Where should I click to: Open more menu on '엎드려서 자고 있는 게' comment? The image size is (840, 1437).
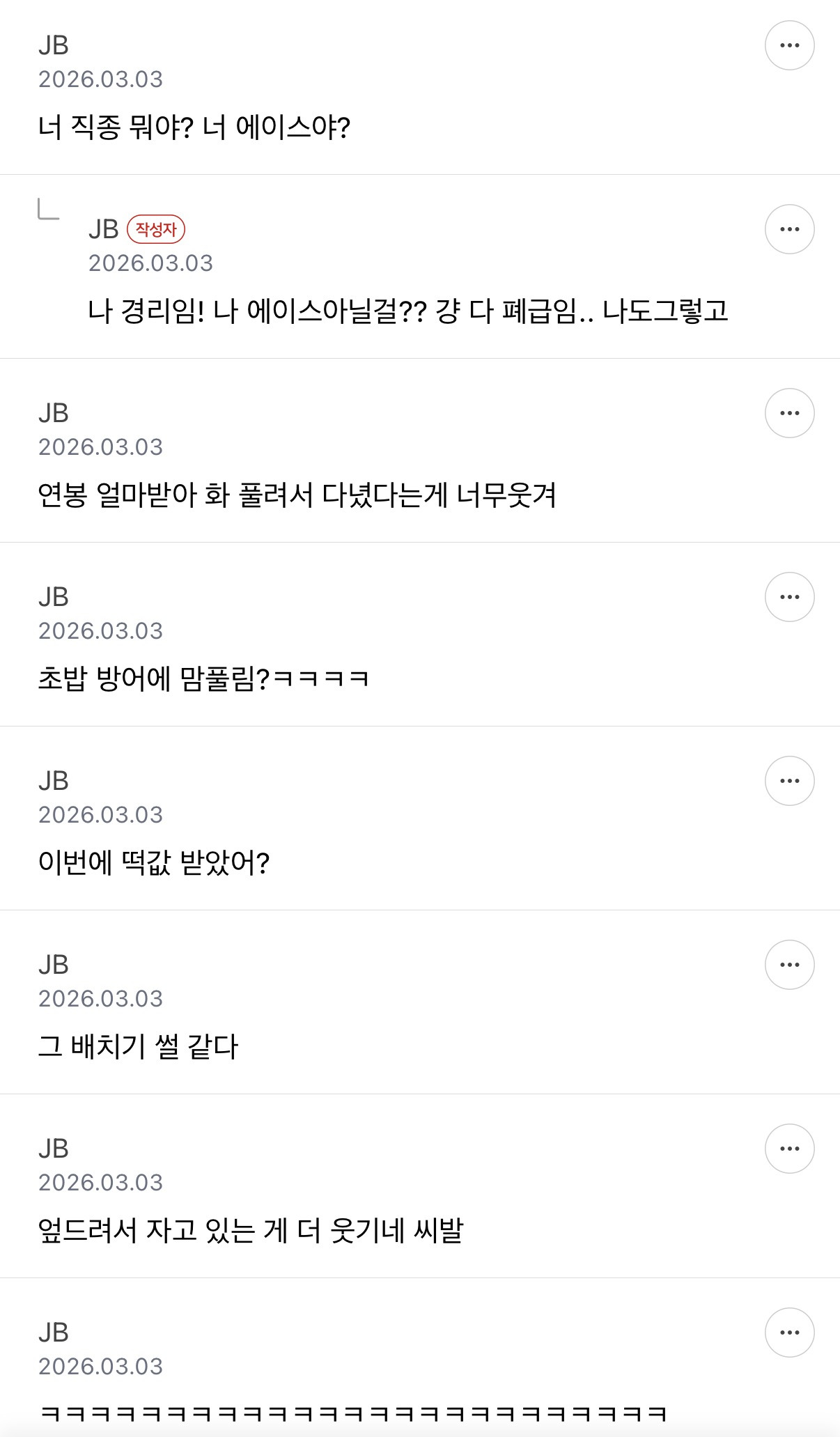click(x=789, y=1149)
